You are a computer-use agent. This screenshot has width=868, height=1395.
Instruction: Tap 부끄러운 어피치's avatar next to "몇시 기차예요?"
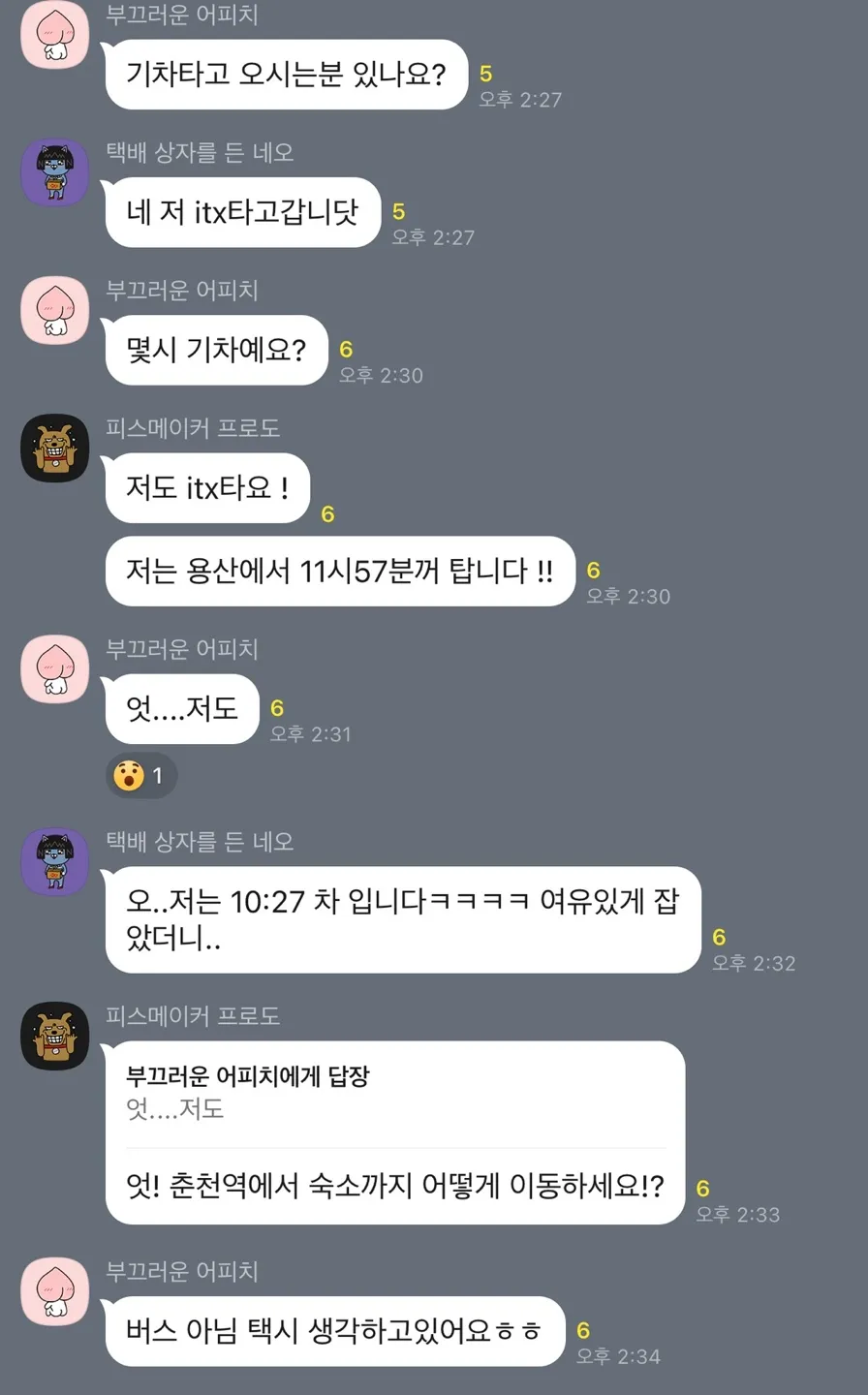55,310
